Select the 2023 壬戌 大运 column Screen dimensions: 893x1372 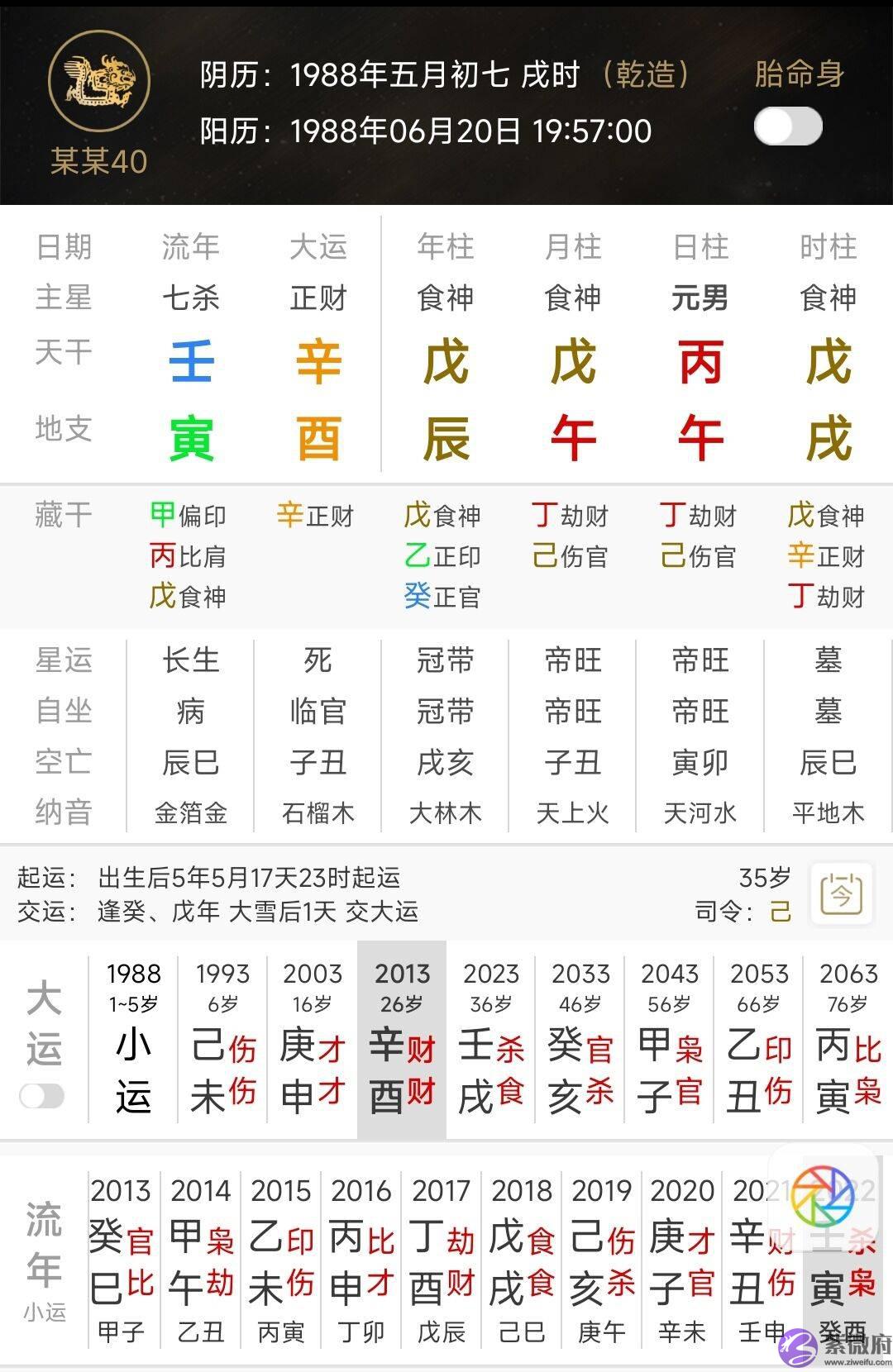pos(491,1041)
